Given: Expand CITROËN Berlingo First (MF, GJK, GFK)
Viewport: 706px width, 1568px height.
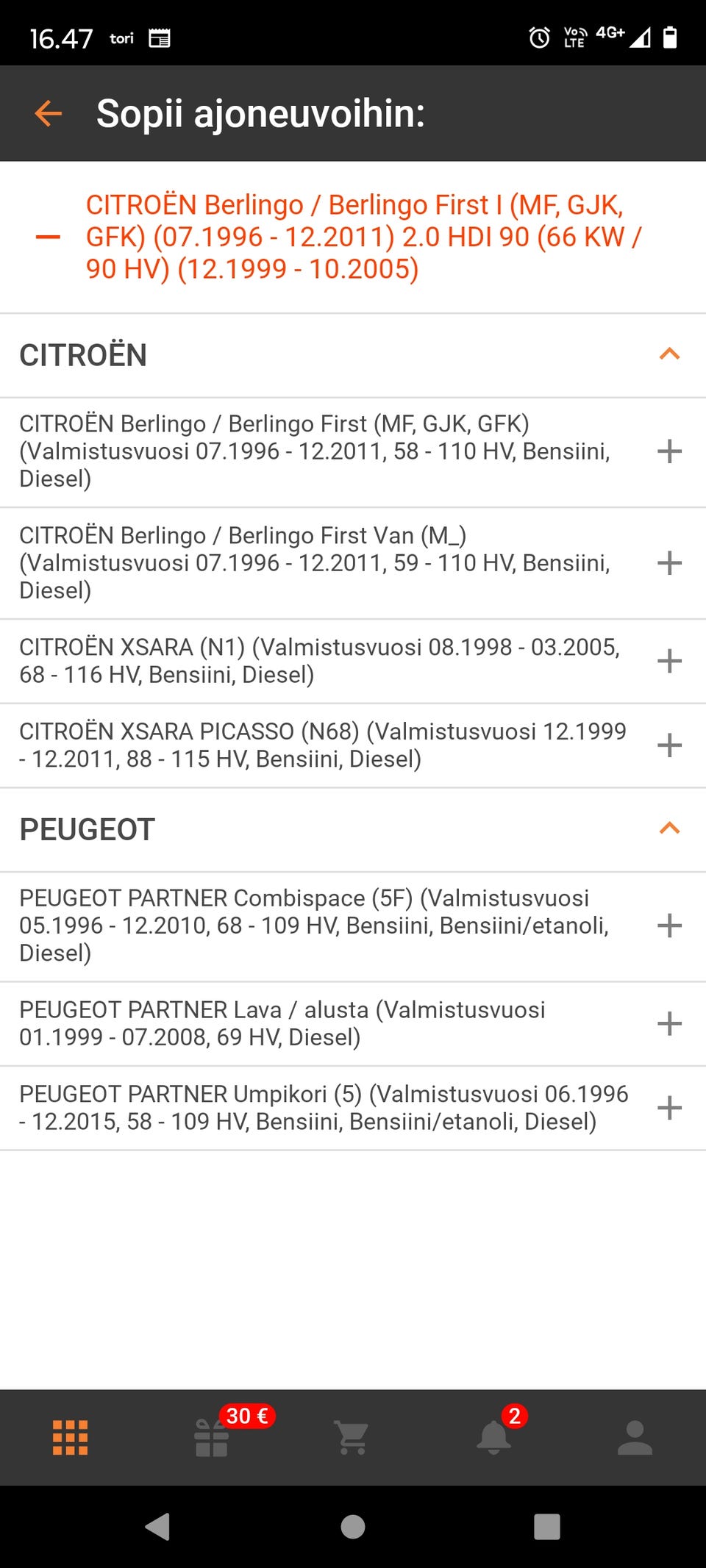Looking at the screenshot, I should pos(669,451).
